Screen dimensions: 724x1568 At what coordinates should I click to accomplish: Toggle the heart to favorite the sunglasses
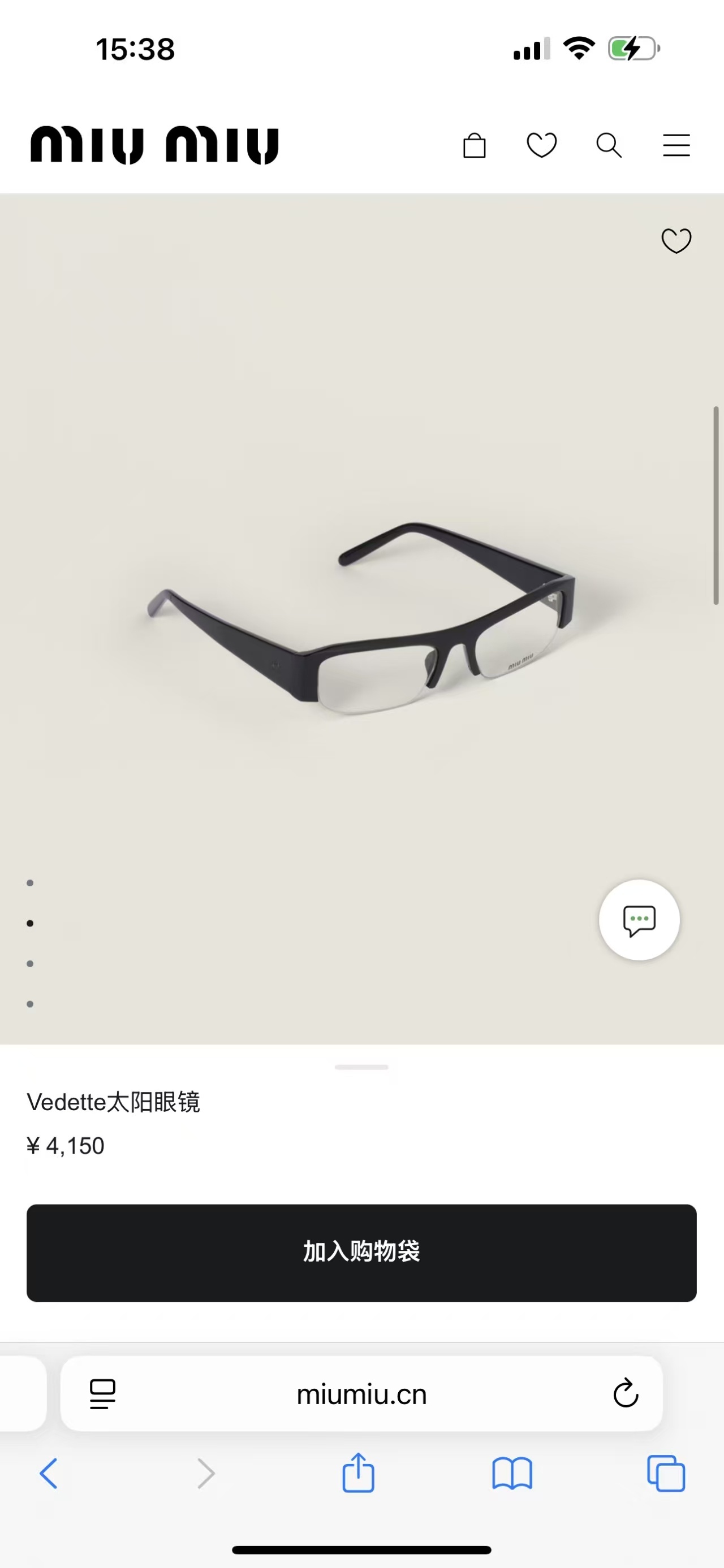click(x=676, y=241)
